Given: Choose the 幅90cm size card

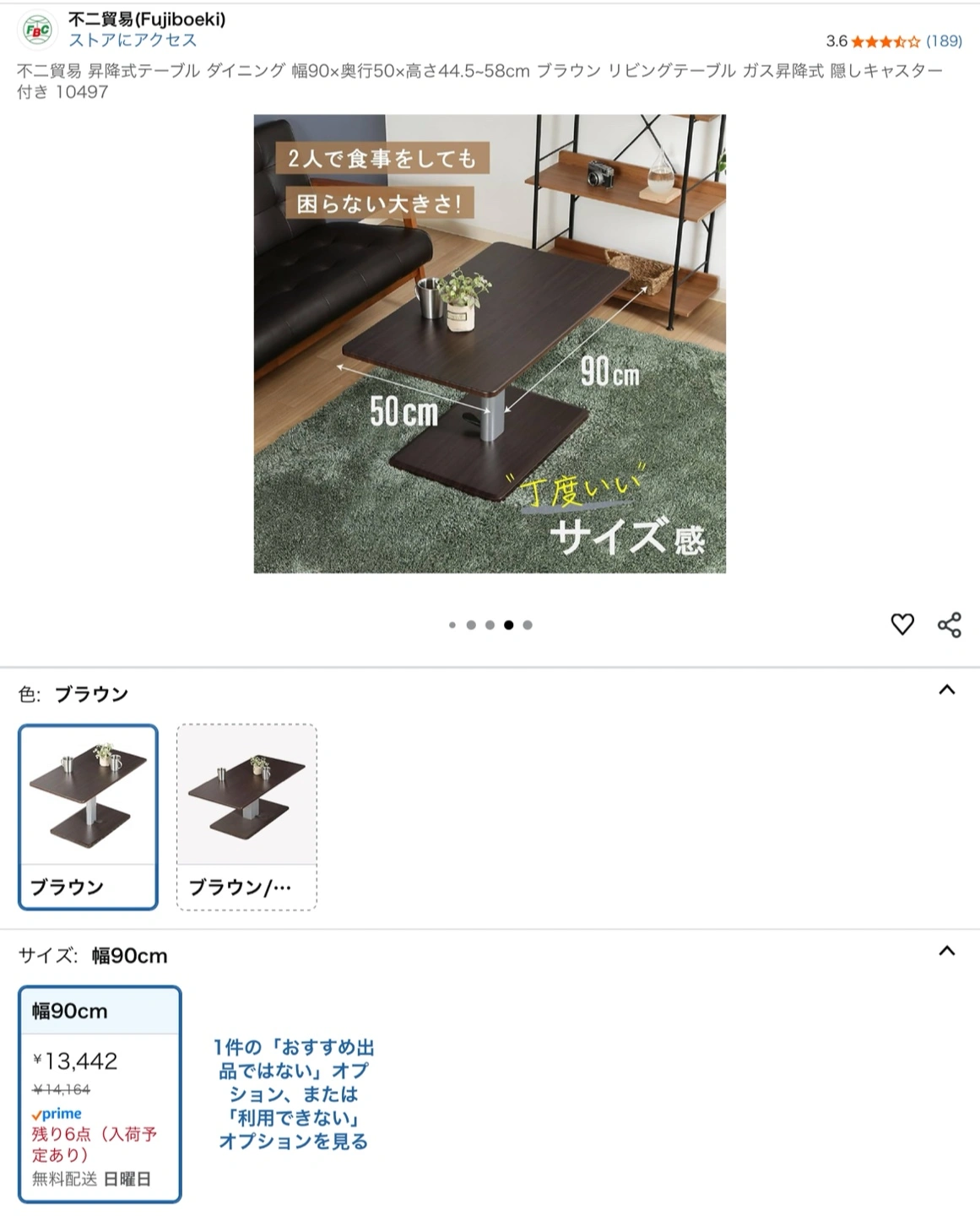Looking at the screenshot, I should tap(100, 1093).
